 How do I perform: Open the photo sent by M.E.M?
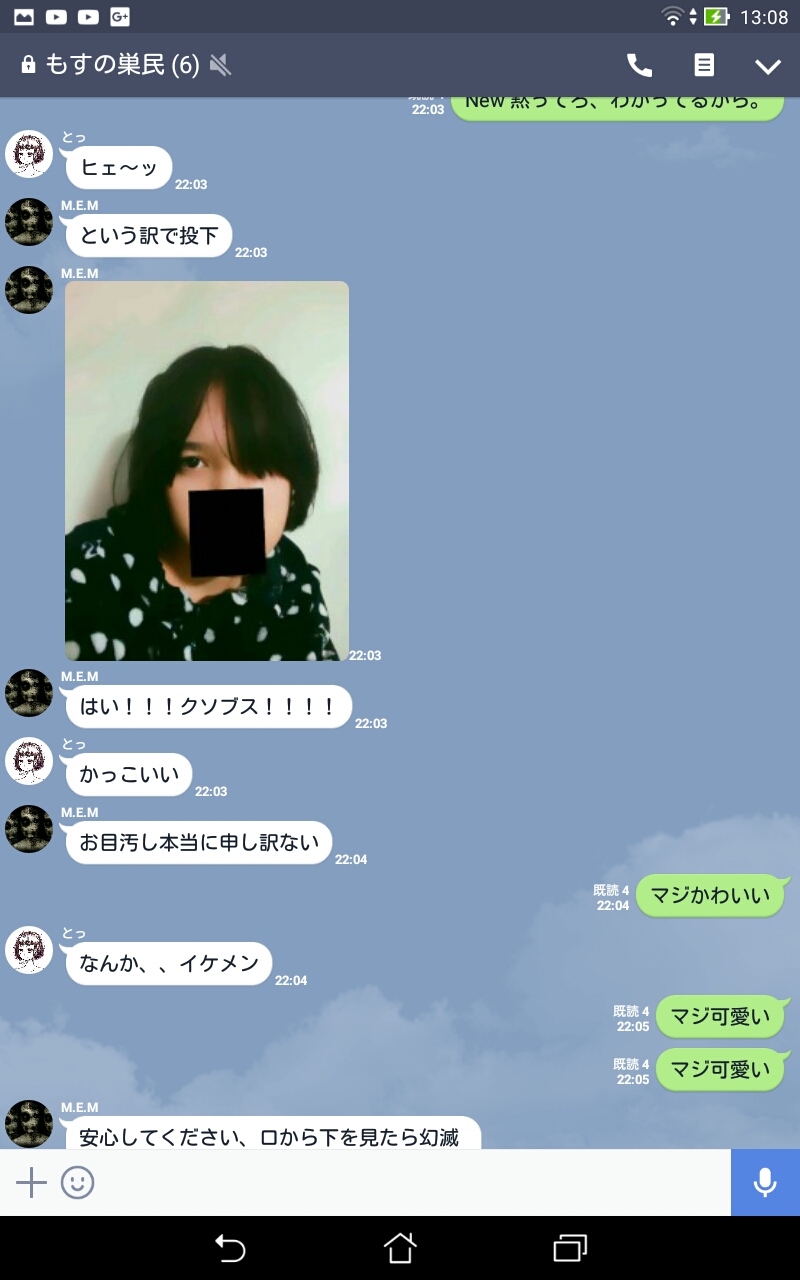pos(207,470)
